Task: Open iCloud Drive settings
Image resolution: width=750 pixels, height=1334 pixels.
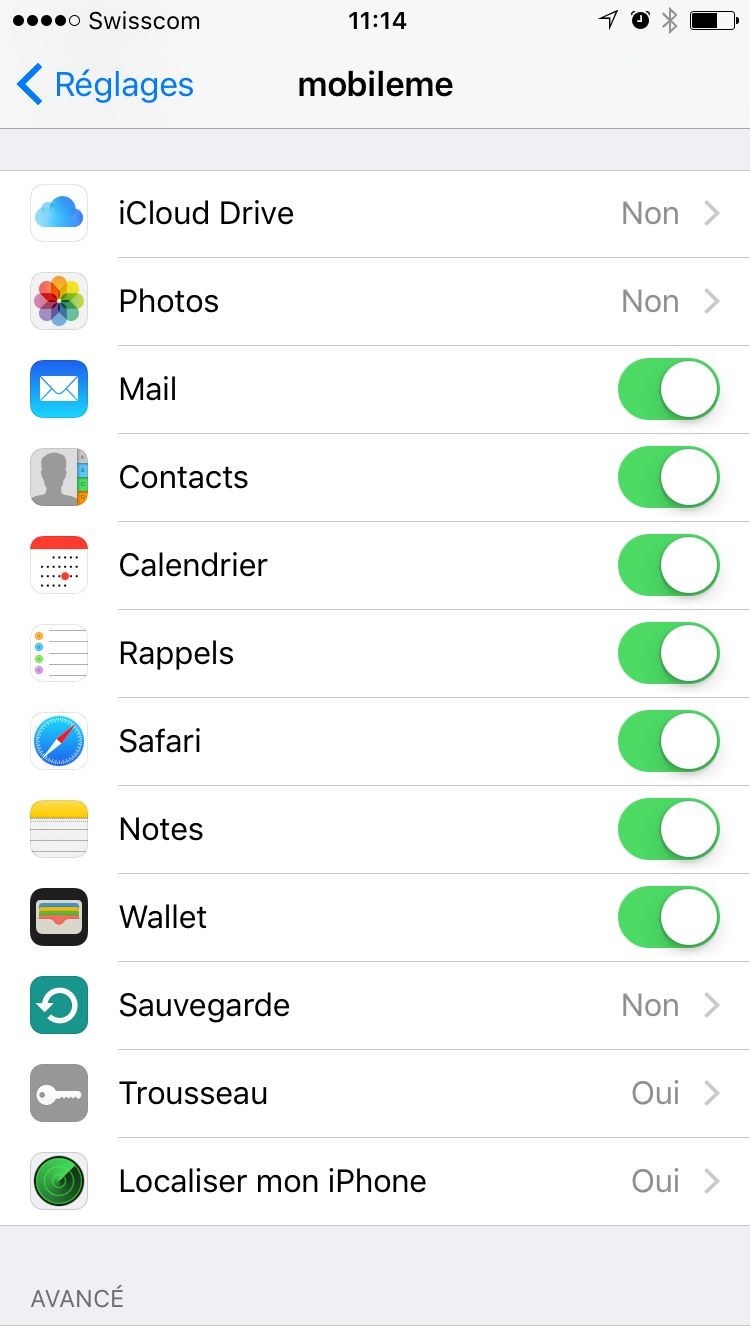Action: (x=375, y=213)
